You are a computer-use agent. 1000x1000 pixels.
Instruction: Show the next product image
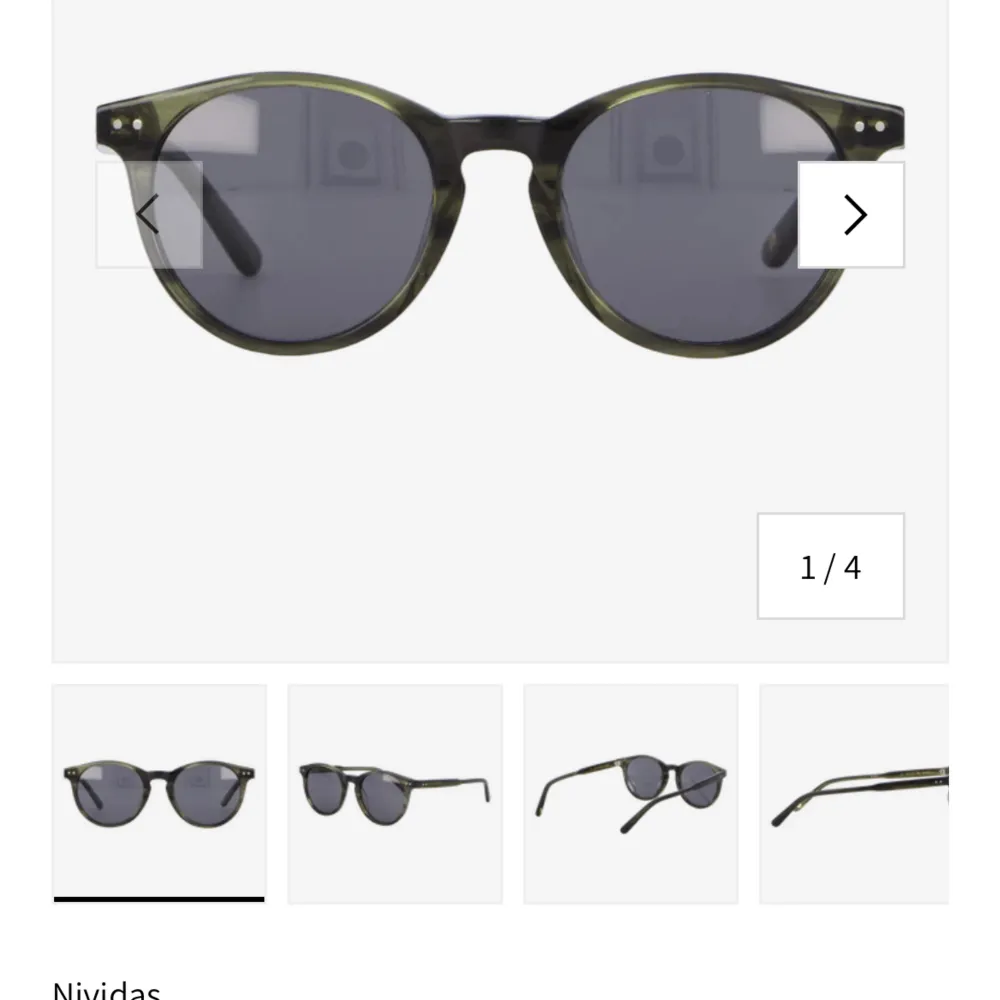pos(851,215)
